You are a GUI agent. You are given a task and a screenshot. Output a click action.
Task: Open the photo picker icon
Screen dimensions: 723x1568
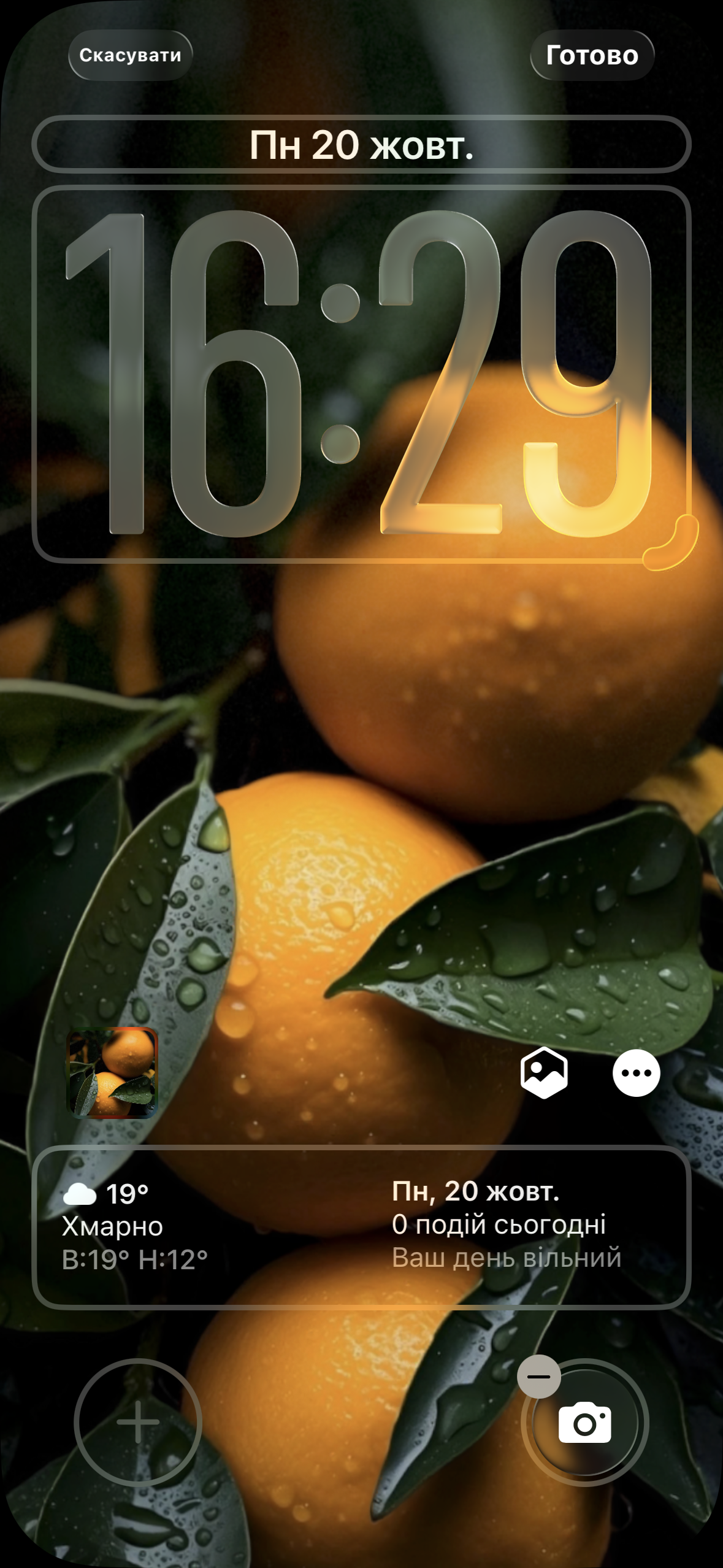pyautogui.click(x=544, y=1073)
